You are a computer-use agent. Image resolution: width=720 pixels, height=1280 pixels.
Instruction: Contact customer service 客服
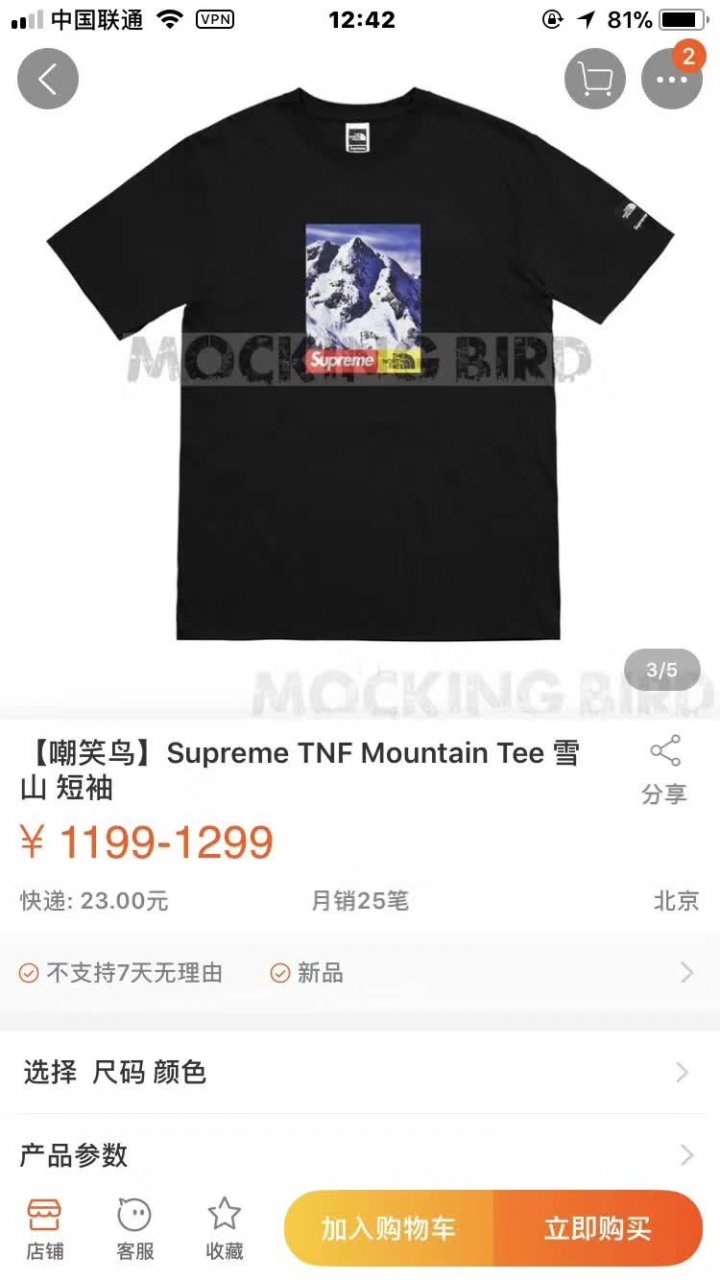pos(135,1229)
